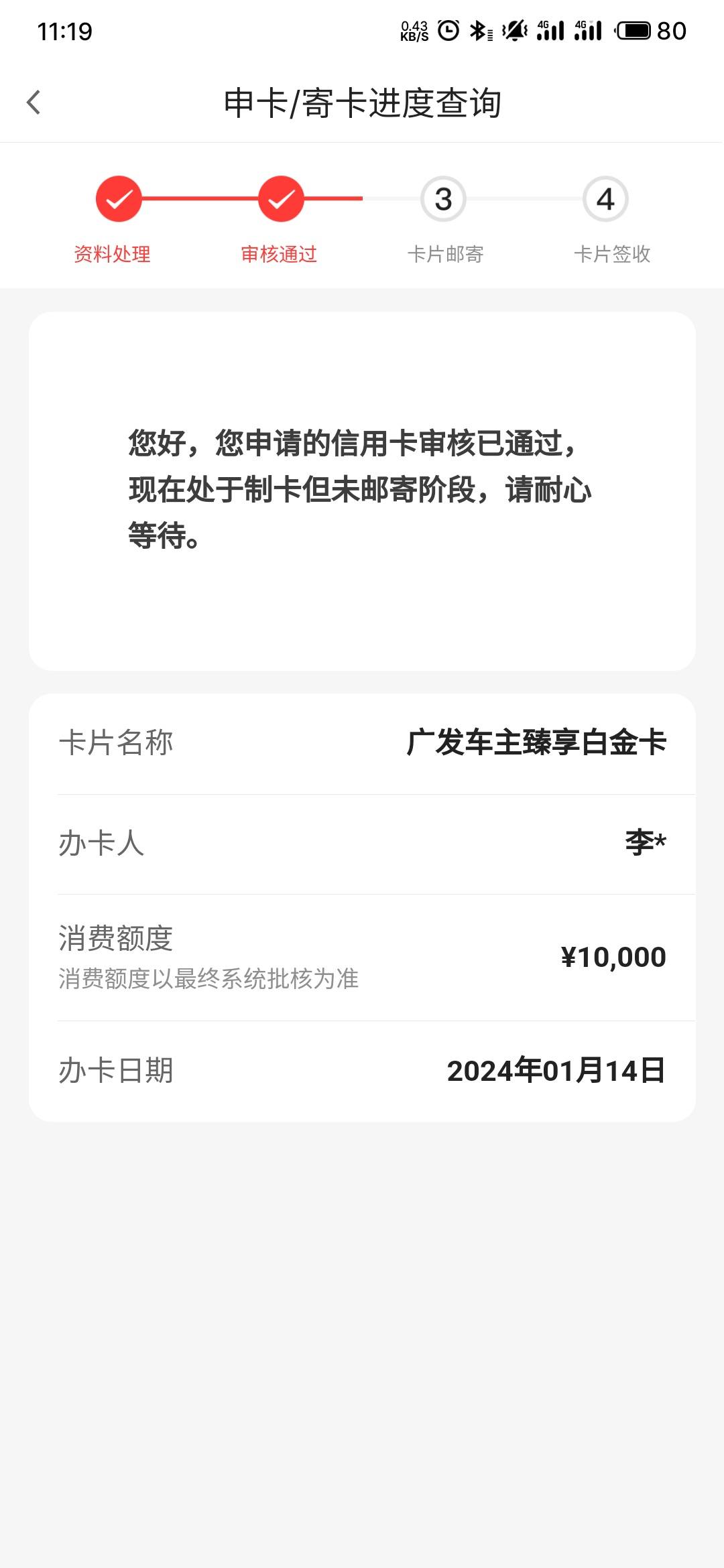724x1568 pixels.
Task: Go back from the card progress query page
Action: tap(34, 103)
